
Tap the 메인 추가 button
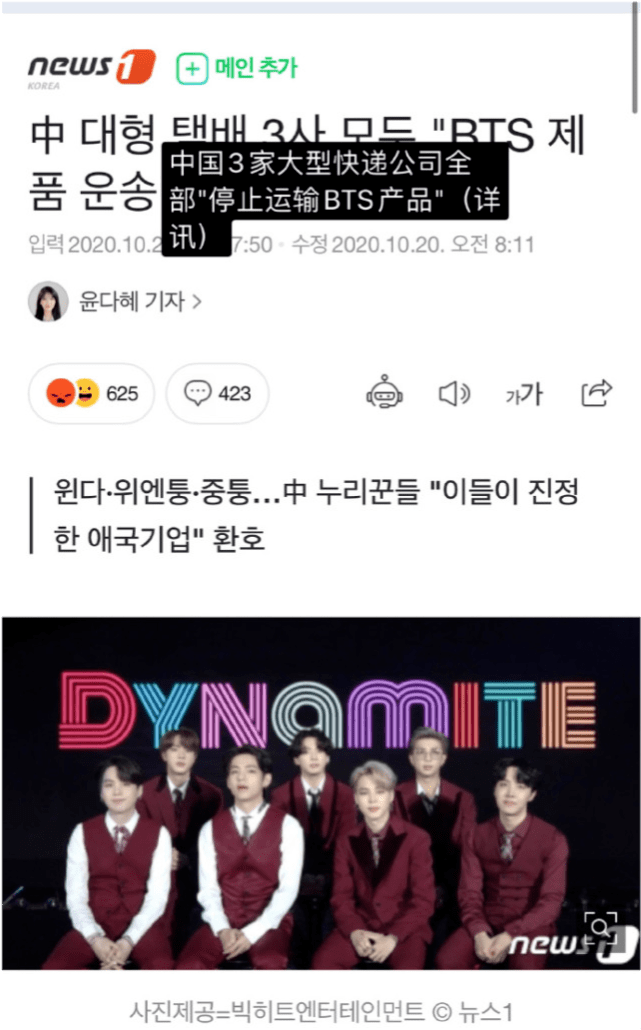(x=237, y=68)
